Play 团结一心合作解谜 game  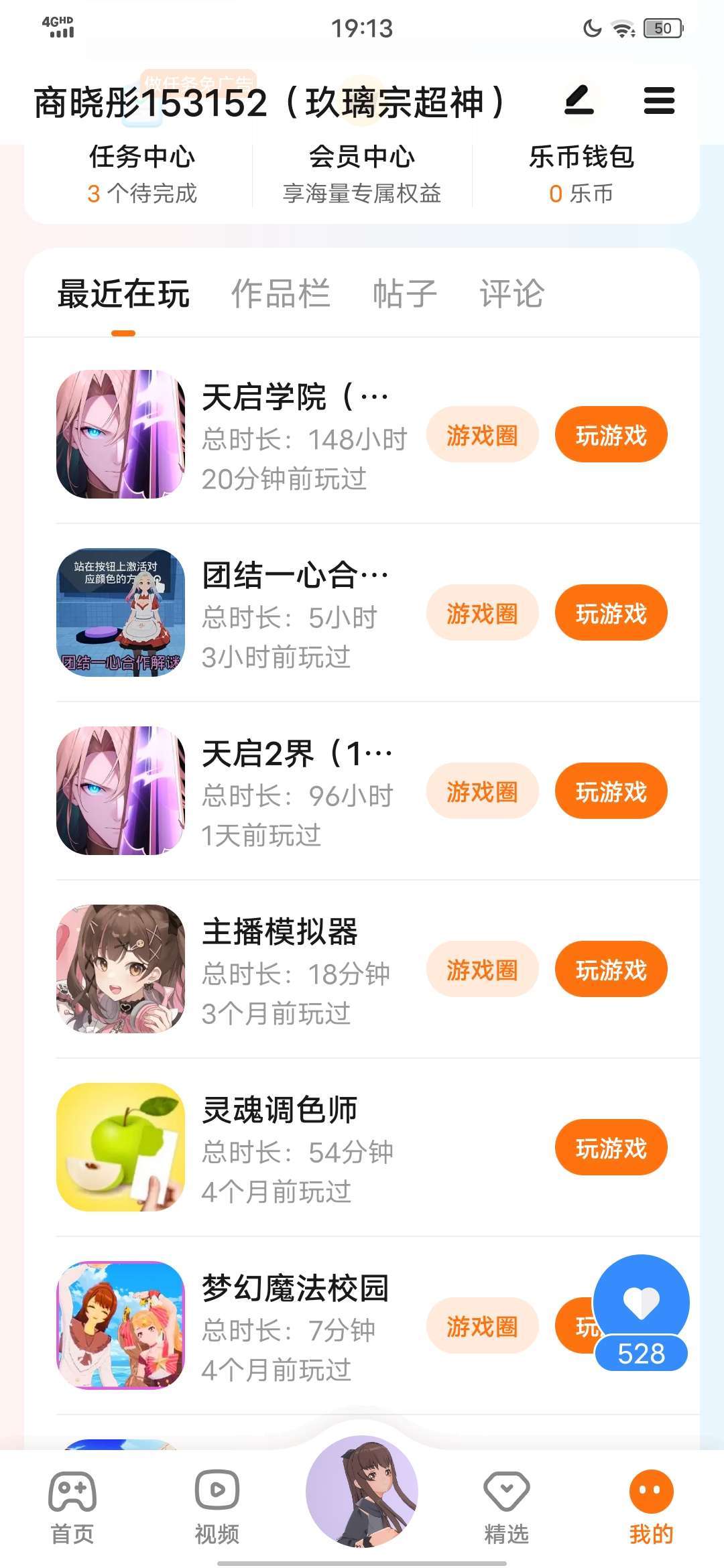[611, 613]
